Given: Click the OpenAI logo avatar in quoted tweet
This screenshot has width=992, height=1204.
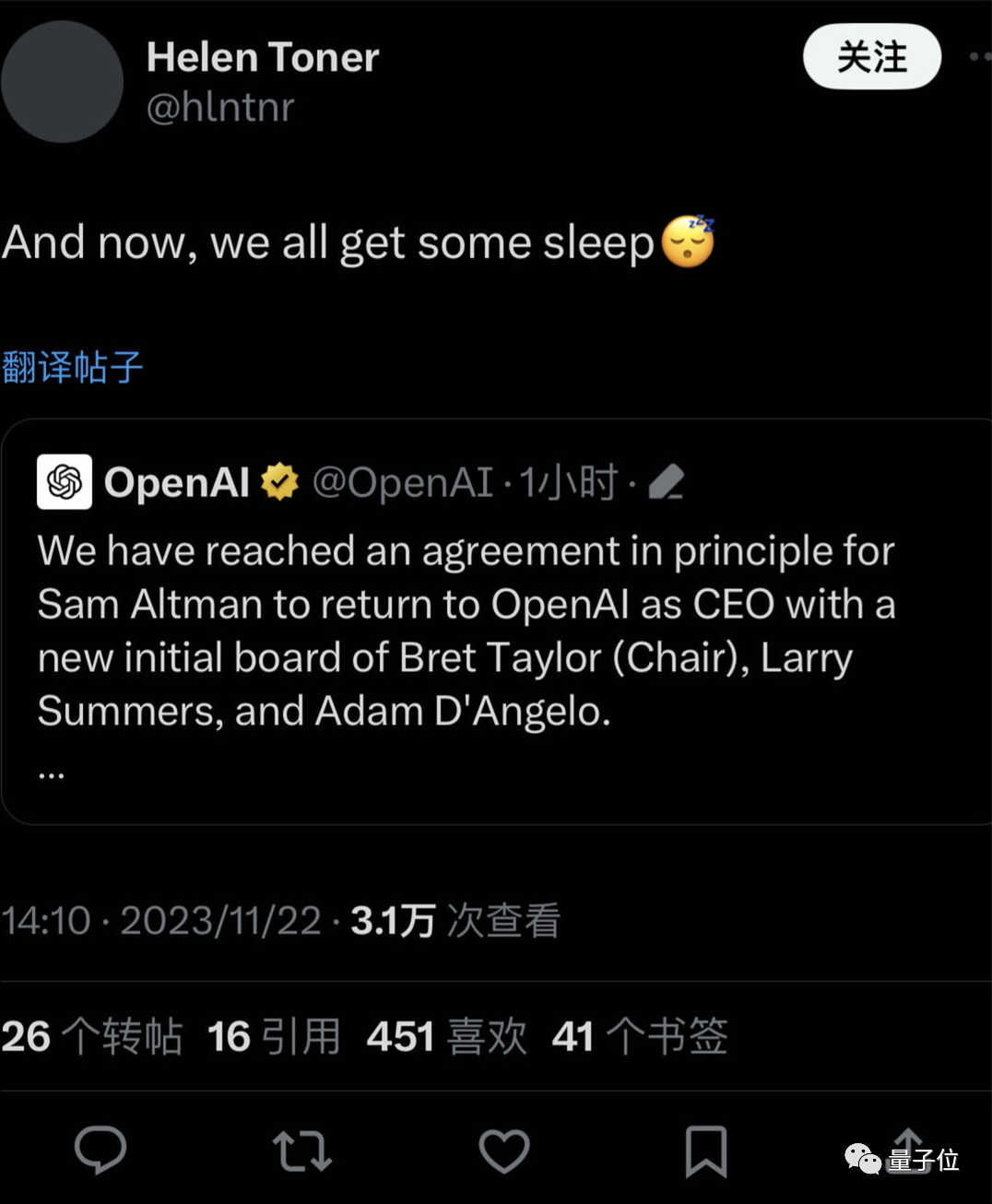Looking at the screenshot, I should (x=64, y=480).
